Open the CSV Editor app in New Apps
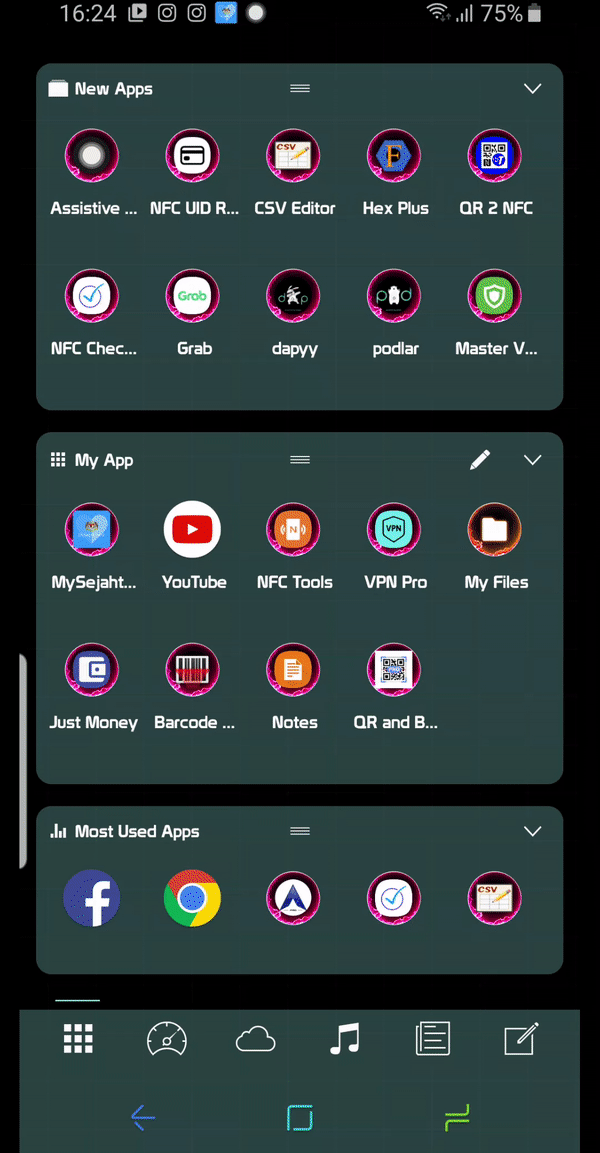Image resolution: width=600 pixels, height=1153 pixels. coord(294,157)
